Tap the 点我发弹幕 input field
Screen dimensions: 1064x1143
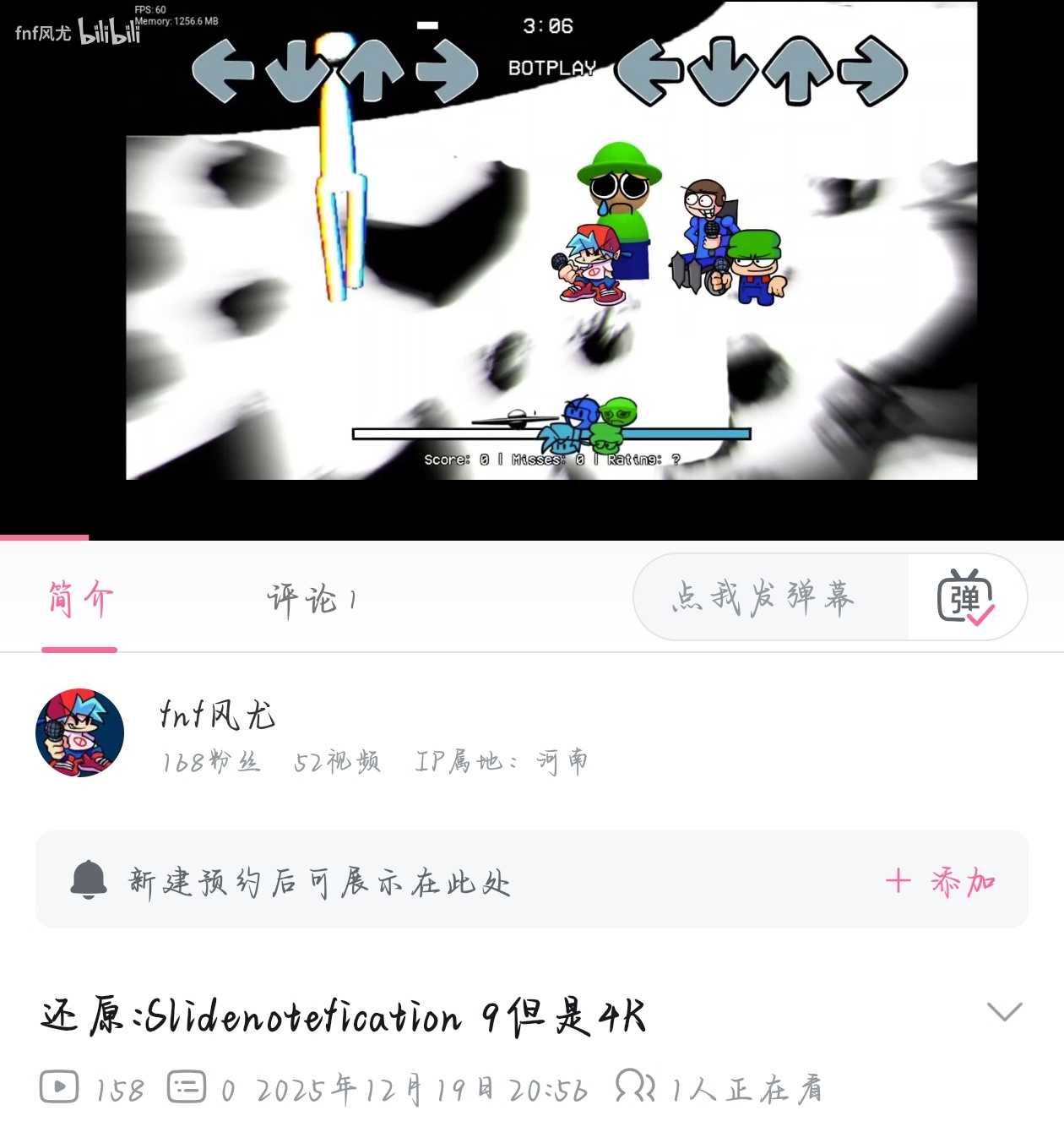pos(764,596)
